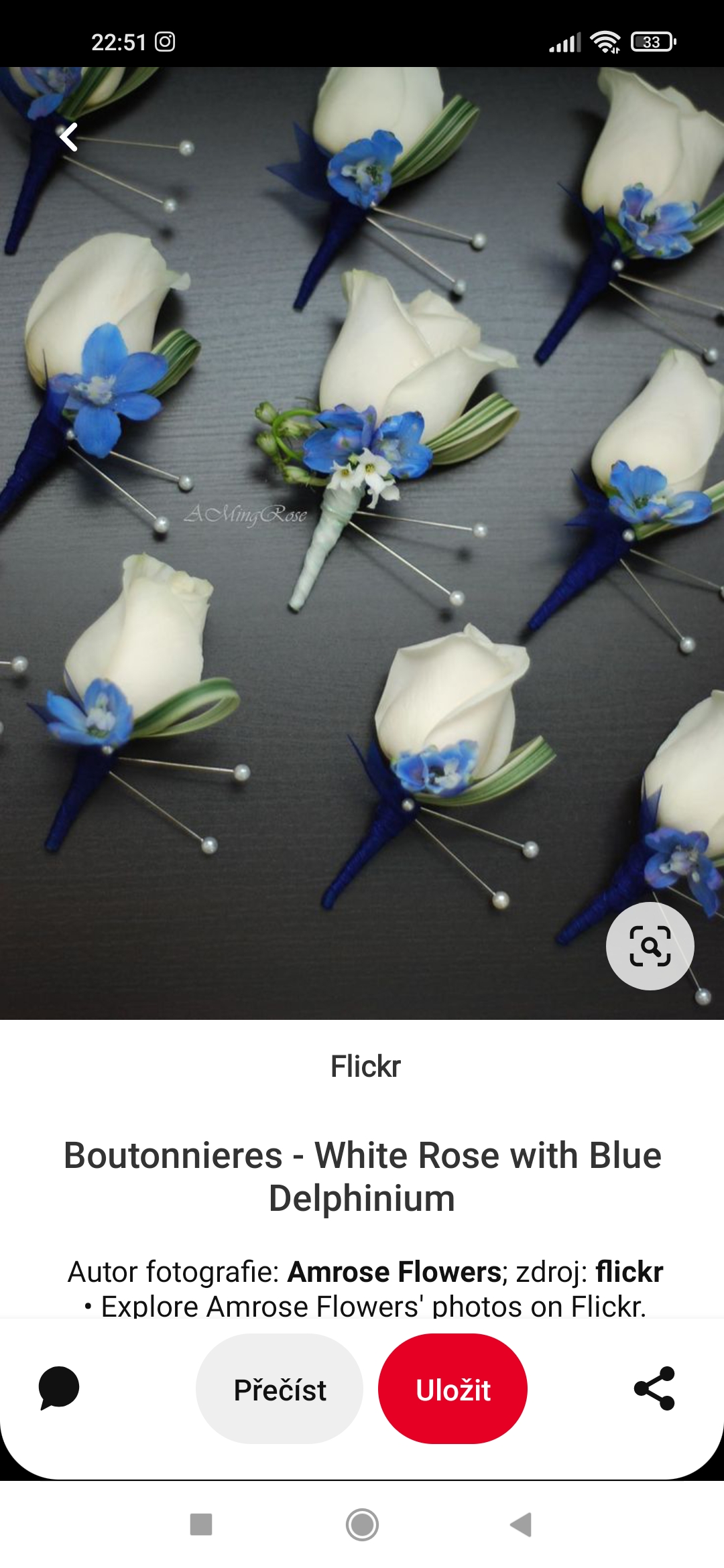Open the Amrose Flowers author link
Viewport: 724px width, 1568px height.
394,1272
